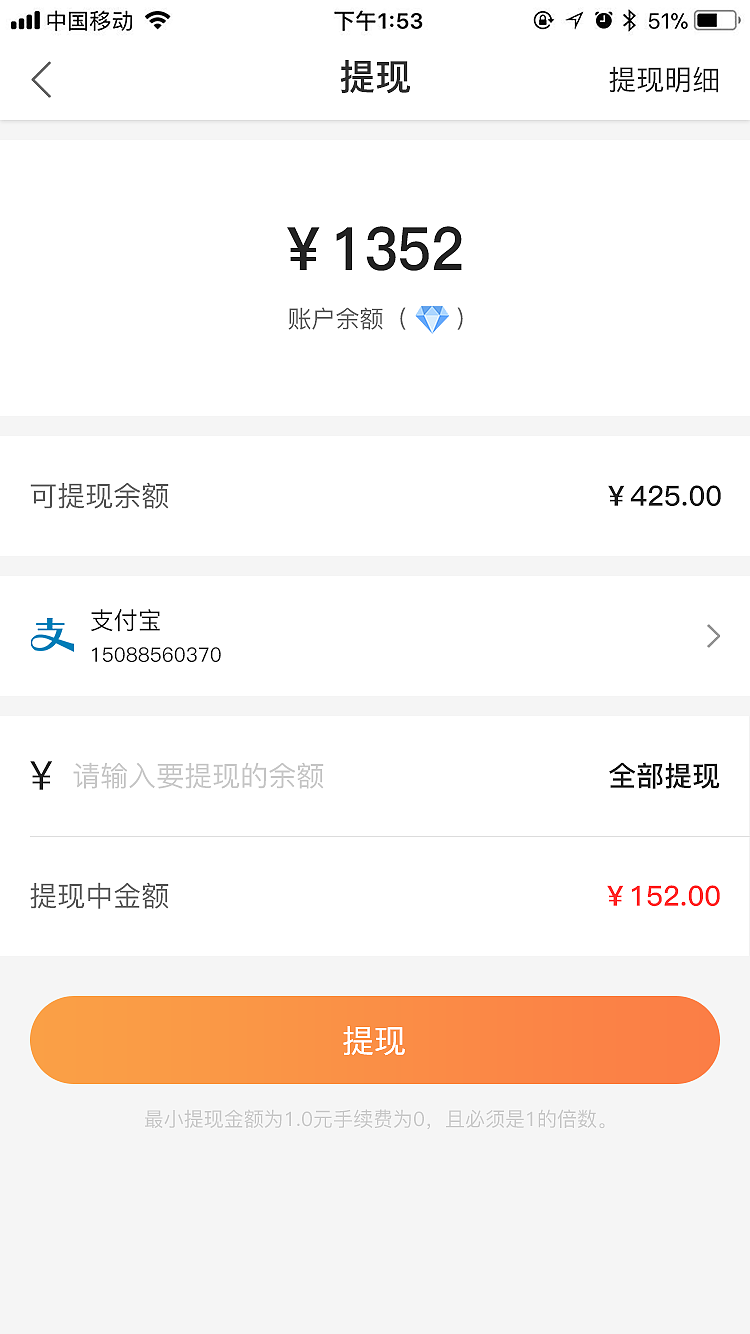750x1334 pixels.
Task: Select the phone number 15088560370
Action: pos(156,655)
